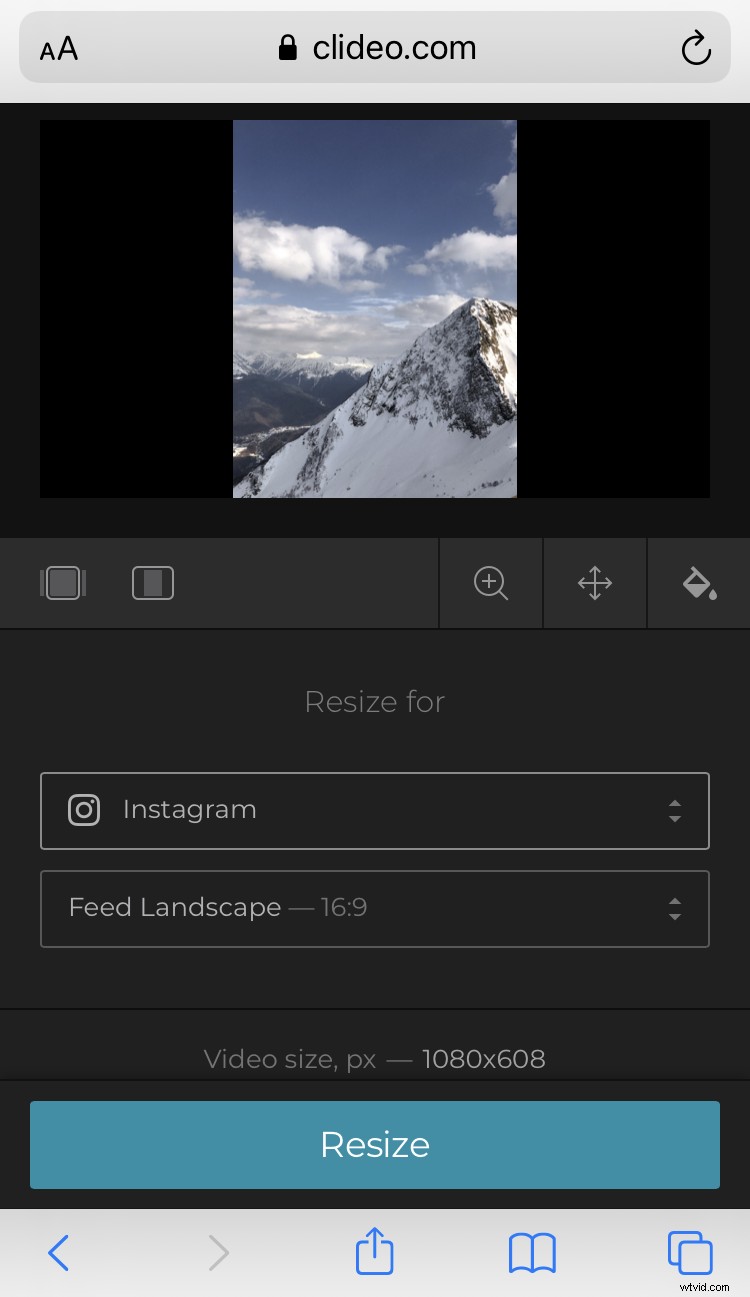The height and width of the screenshot is (1297, 750).
Task: Tap the back navigation arrow
Action: (58, 1251)
